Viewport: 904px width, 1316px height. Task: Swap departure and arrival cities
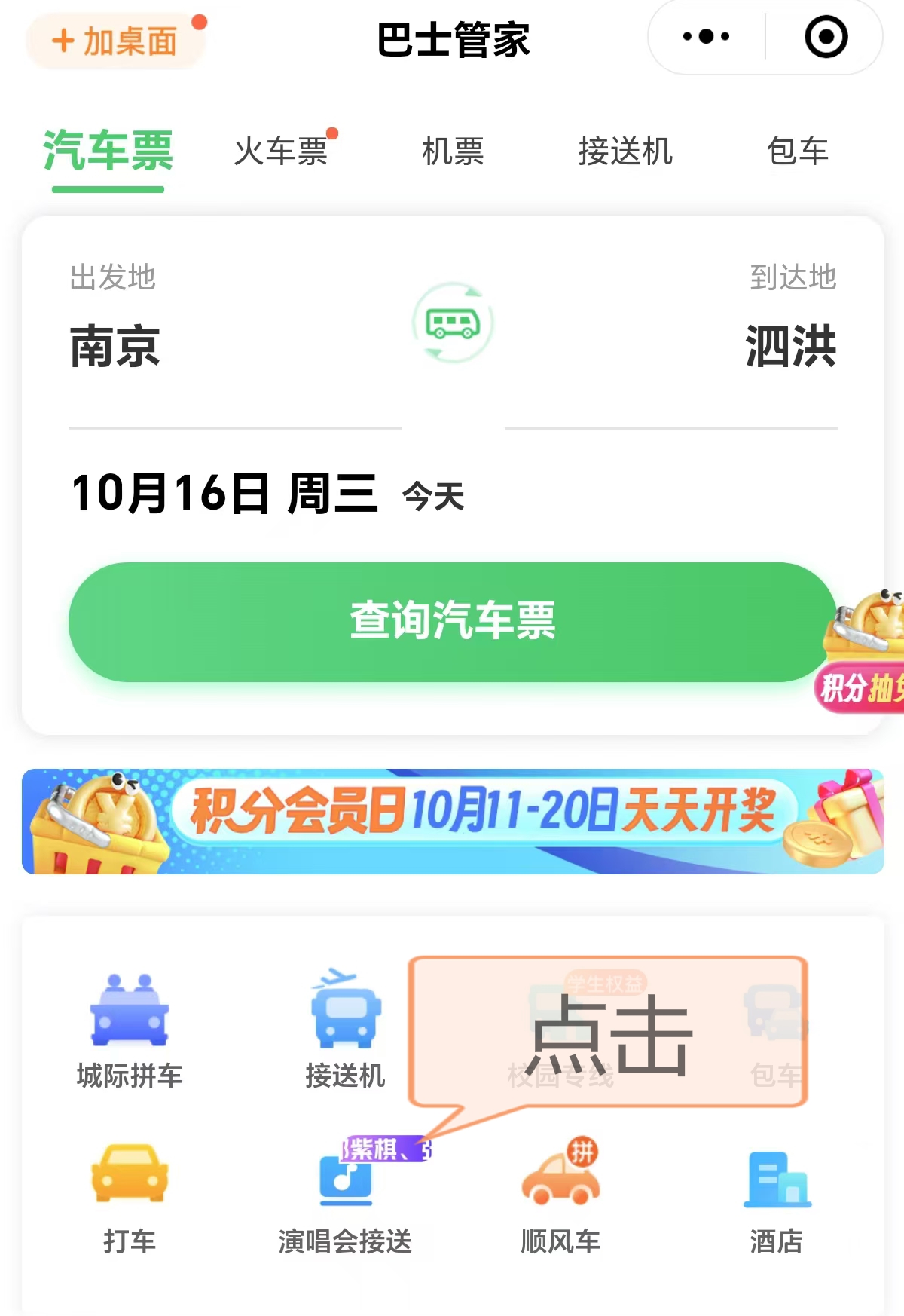click(x=453, y=323)
